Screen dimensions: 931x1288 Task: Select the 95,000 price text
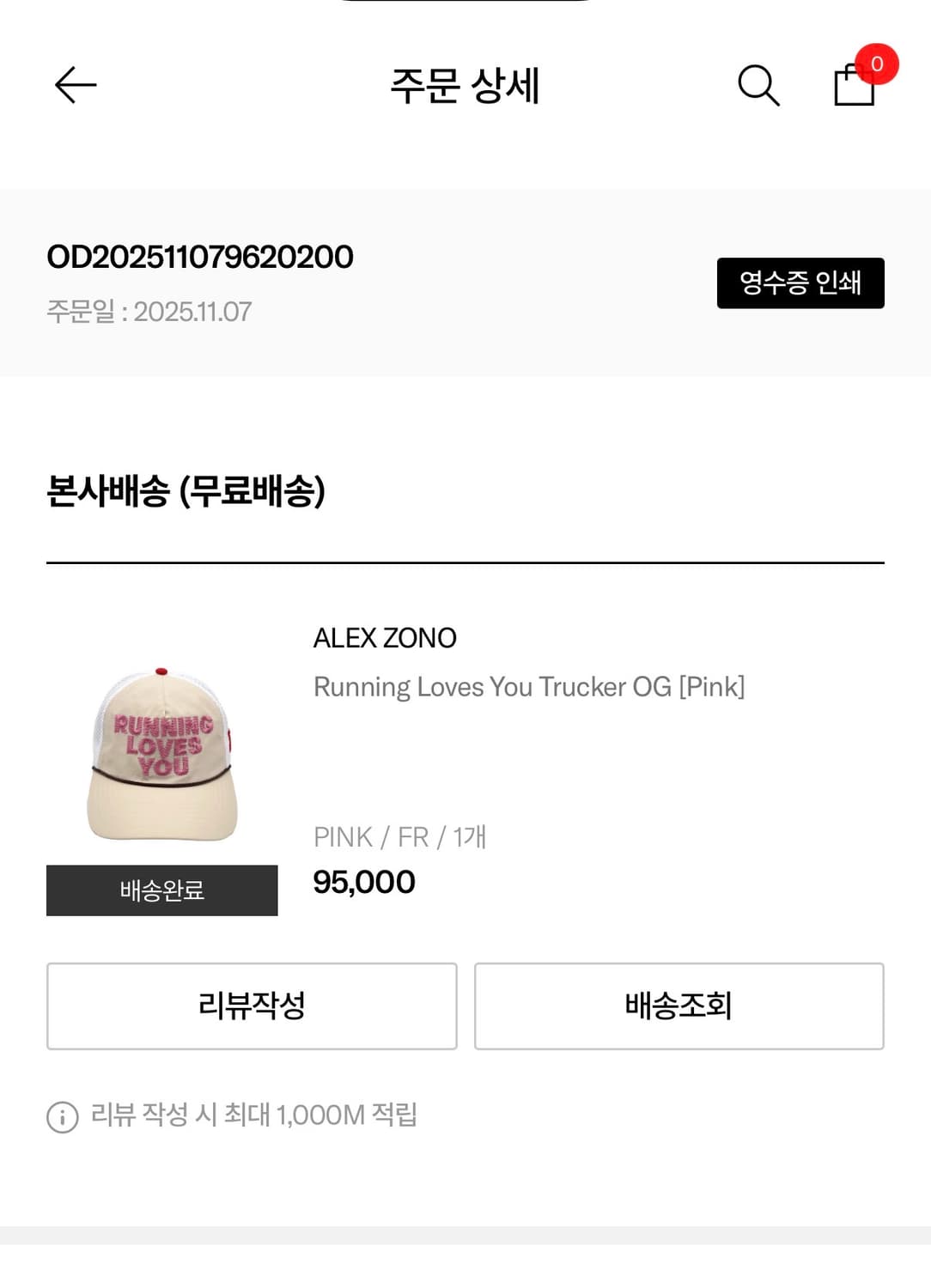click(x=364, y=883)
